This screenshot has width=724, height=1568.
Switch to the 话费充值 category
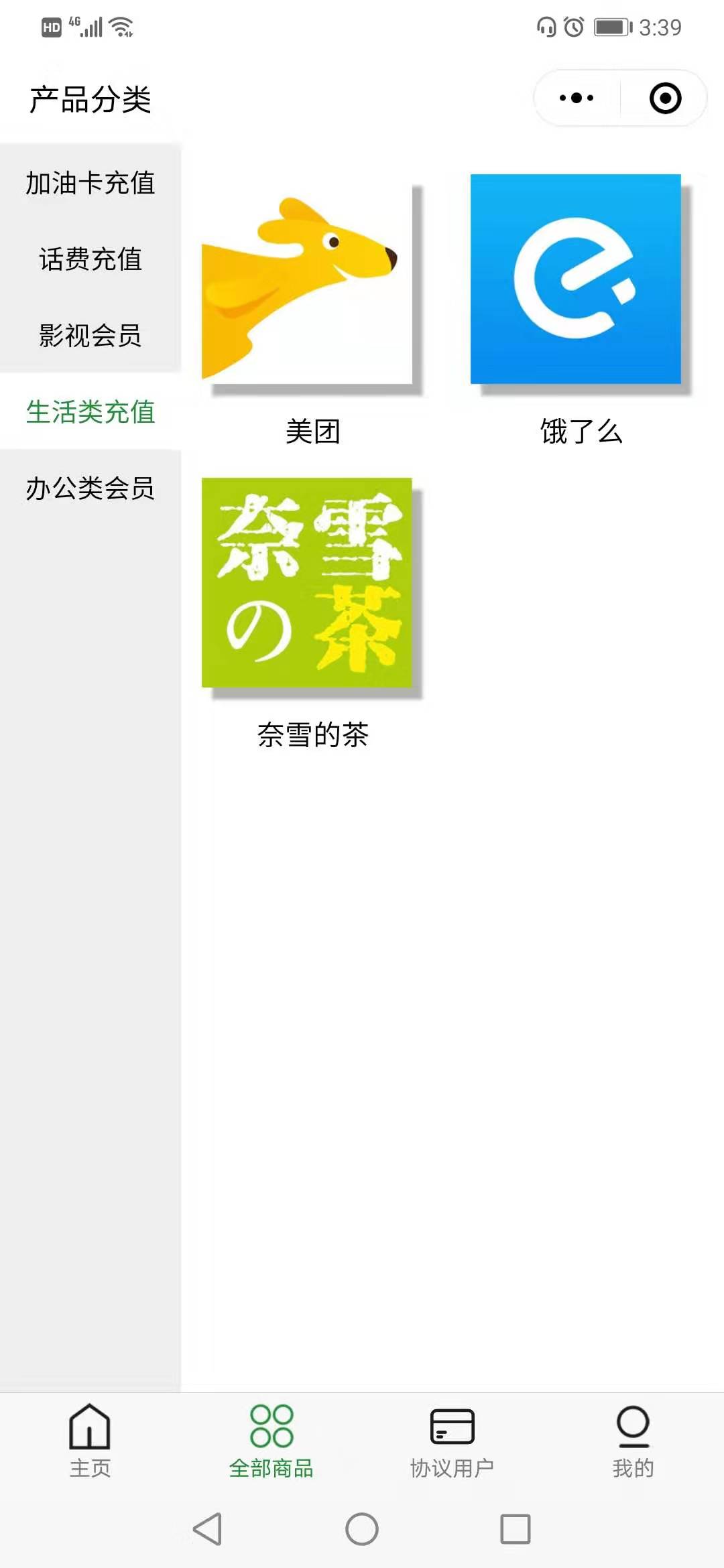click(x=90, y=259)
